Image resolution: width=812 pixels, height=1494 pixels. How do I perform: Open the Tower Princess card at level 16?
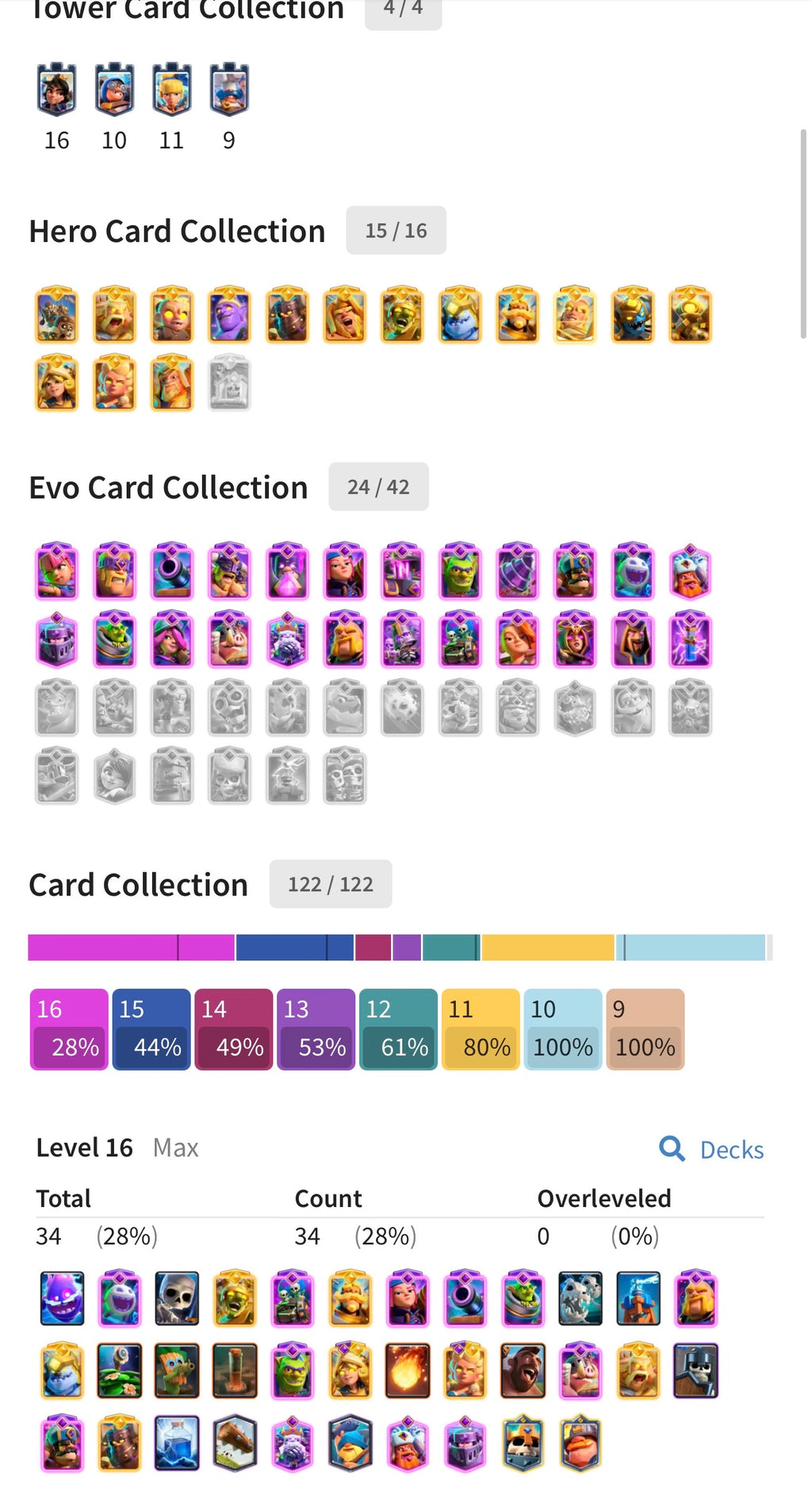[x=57, y=90]
